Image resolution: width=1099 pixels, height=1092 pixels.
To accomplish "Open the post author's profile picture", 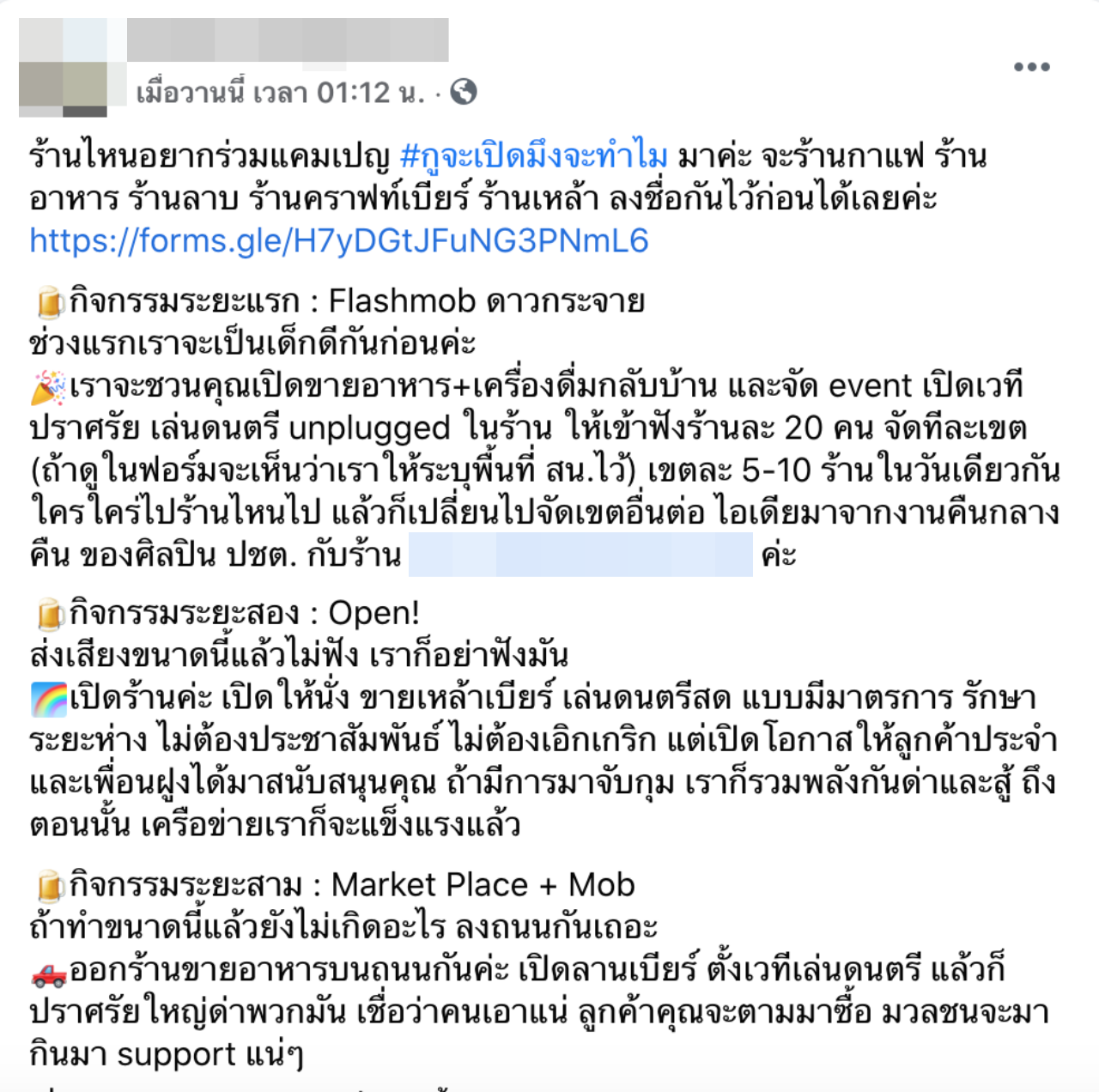I will tap(63, 67).
